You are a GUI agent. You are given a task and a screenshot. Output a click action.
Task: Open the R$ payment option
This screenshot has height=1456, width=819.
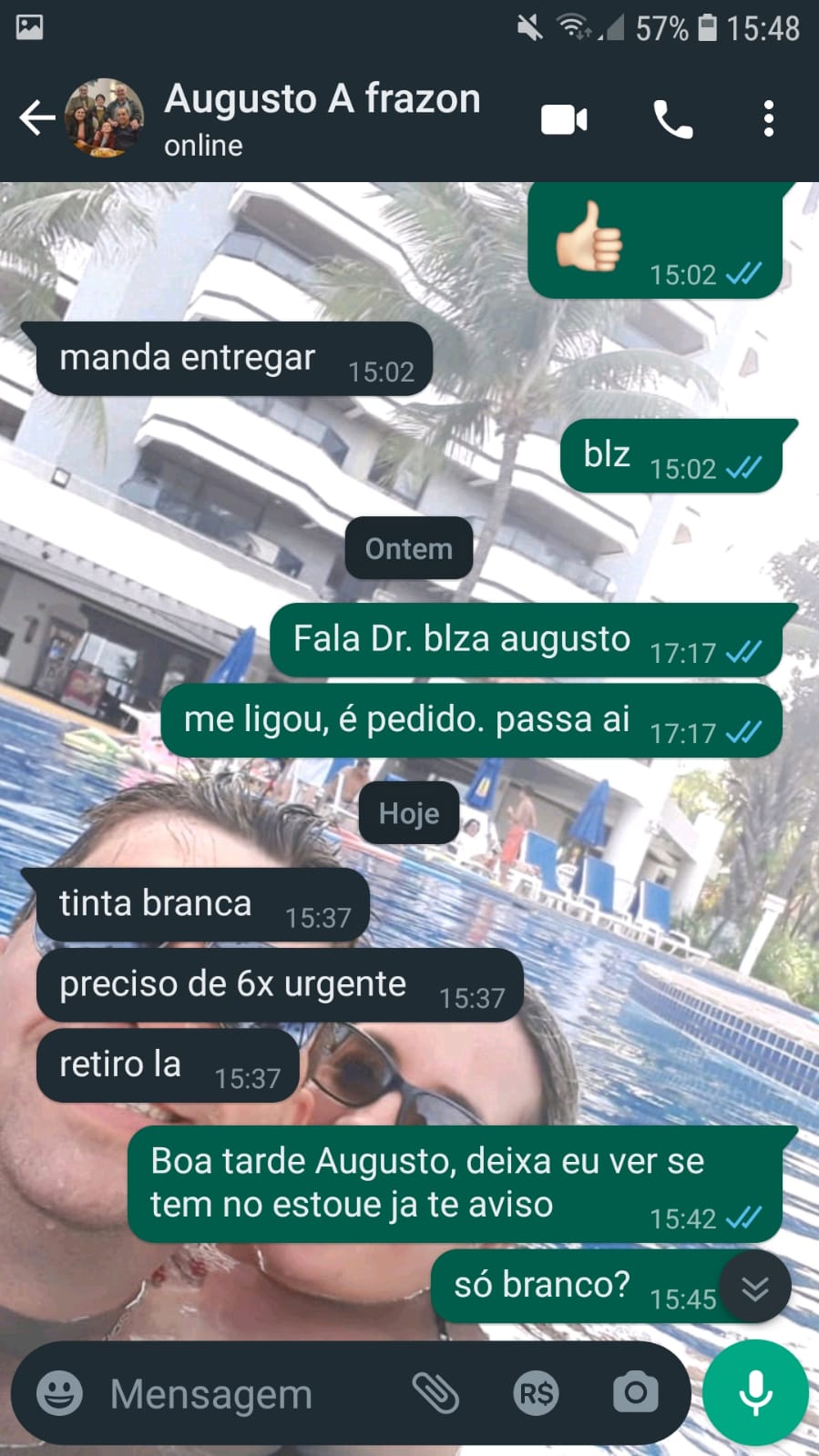tap(536, 1393)
